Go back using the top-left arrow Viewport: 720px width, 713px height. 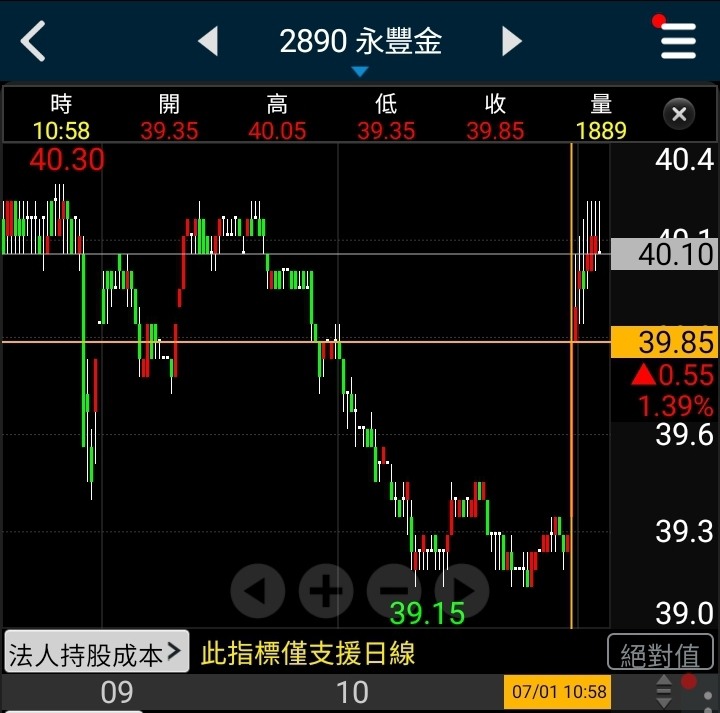(33, 41)
